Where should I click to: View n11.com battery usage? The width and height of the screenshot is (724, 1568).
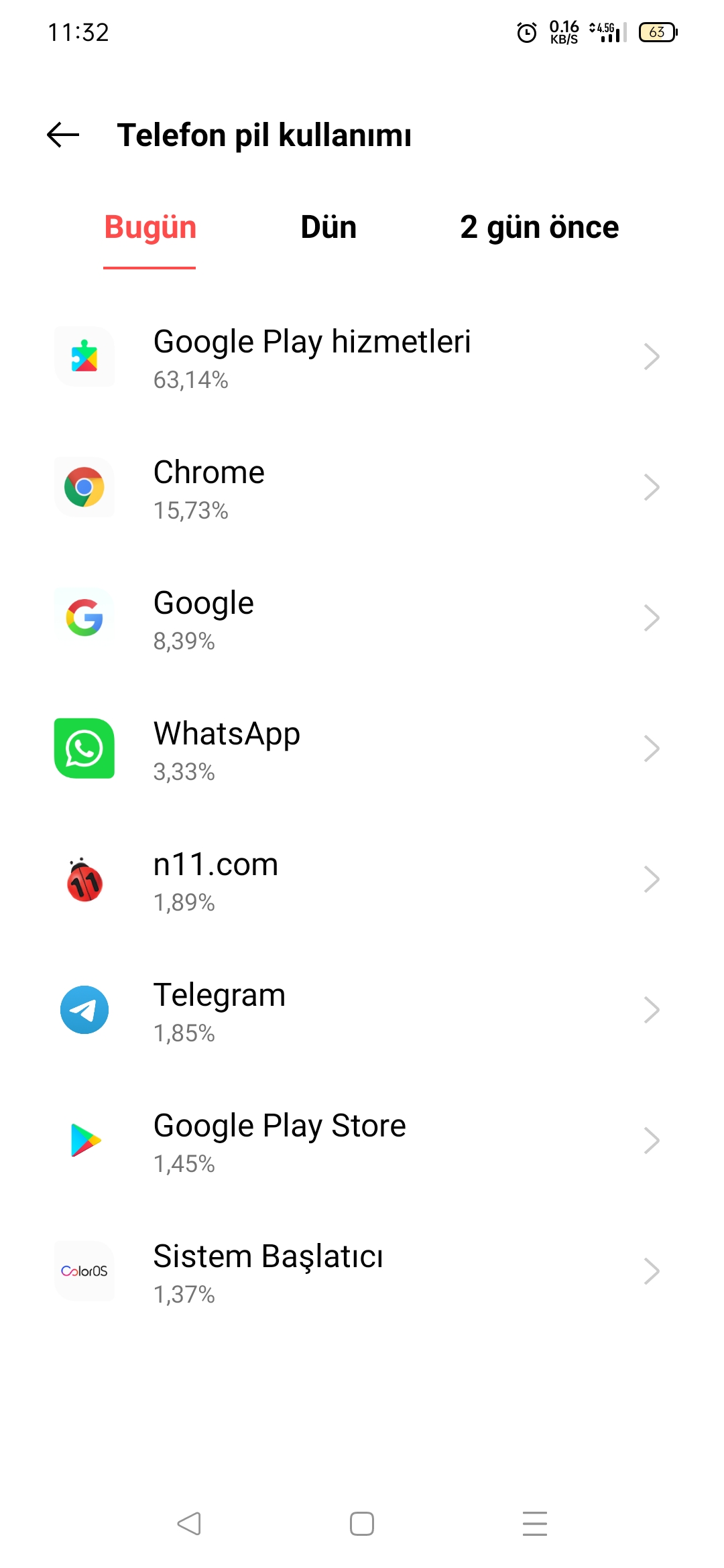(x=362, y=880)
